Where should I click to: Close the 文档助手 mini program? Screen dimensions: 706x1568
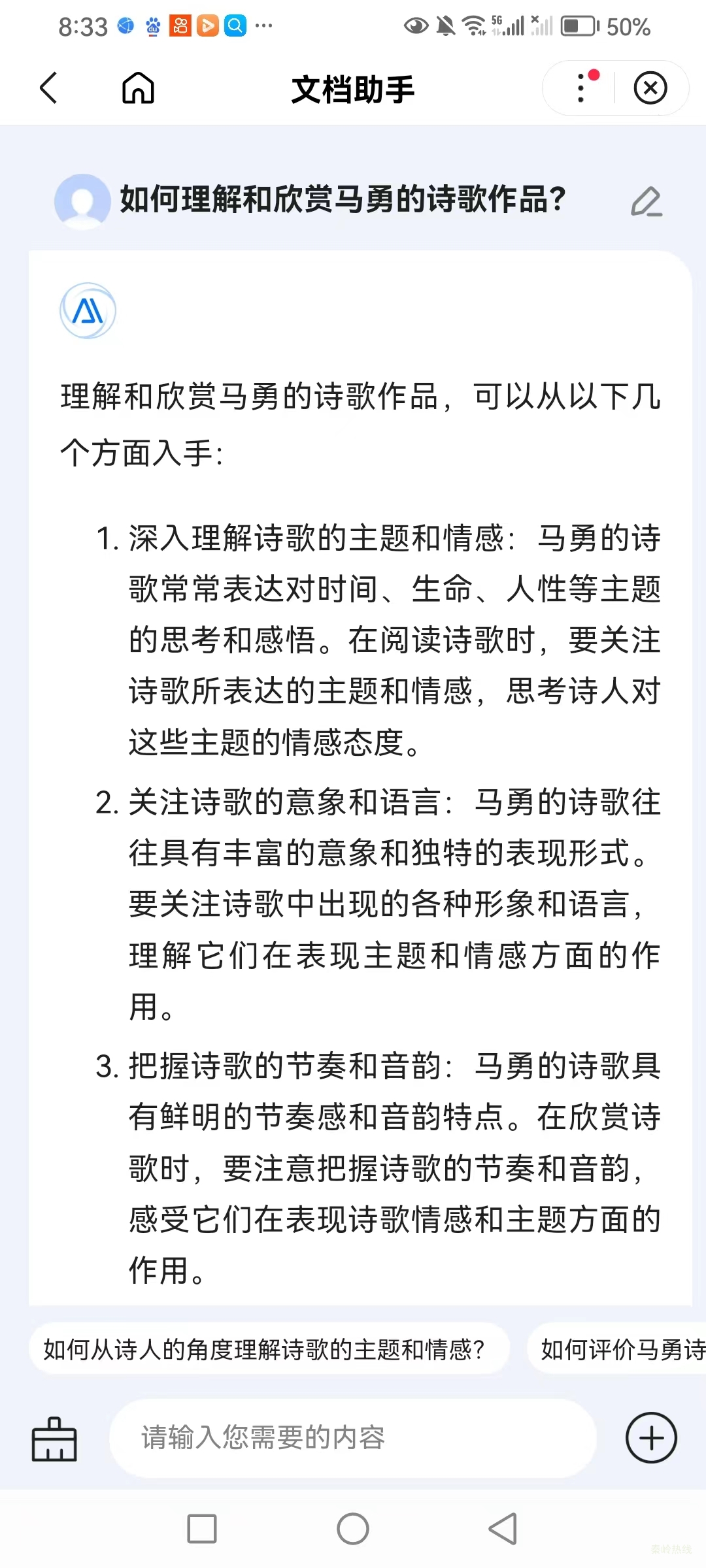coord(650,88)
